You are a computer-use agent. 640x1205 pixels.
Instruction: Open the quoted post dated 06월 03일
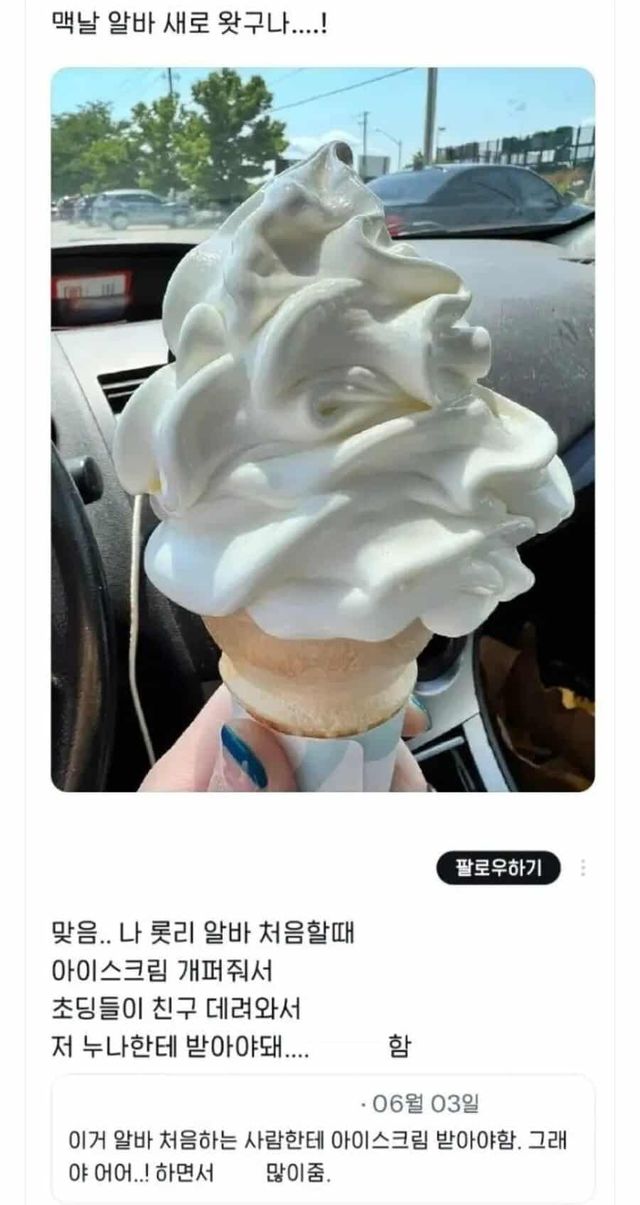[x=322, y=1138]
